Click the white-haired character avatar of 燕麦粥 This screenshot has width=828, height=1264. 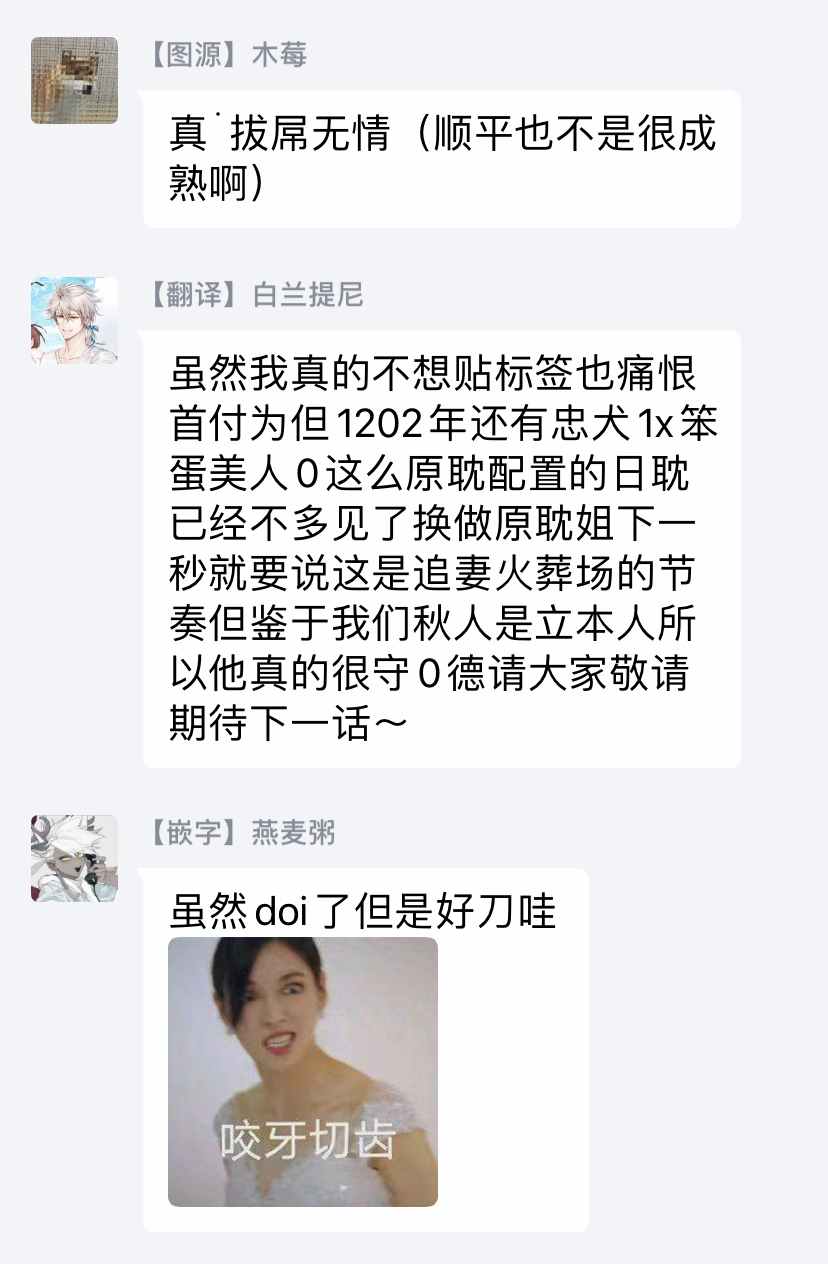tap(73, 857)
